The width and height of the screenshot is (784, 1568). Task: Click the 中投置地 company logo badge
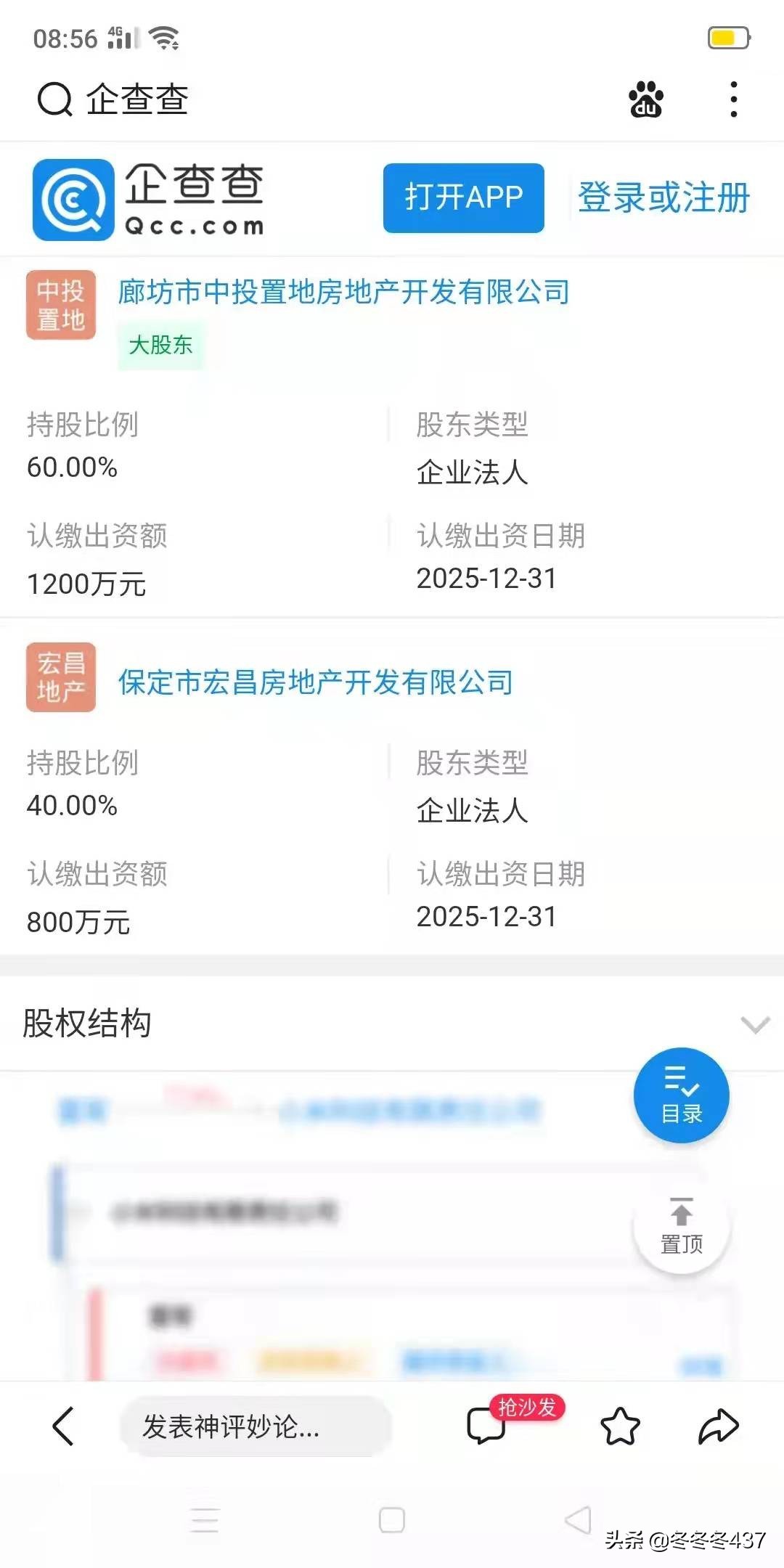[61, 305]
